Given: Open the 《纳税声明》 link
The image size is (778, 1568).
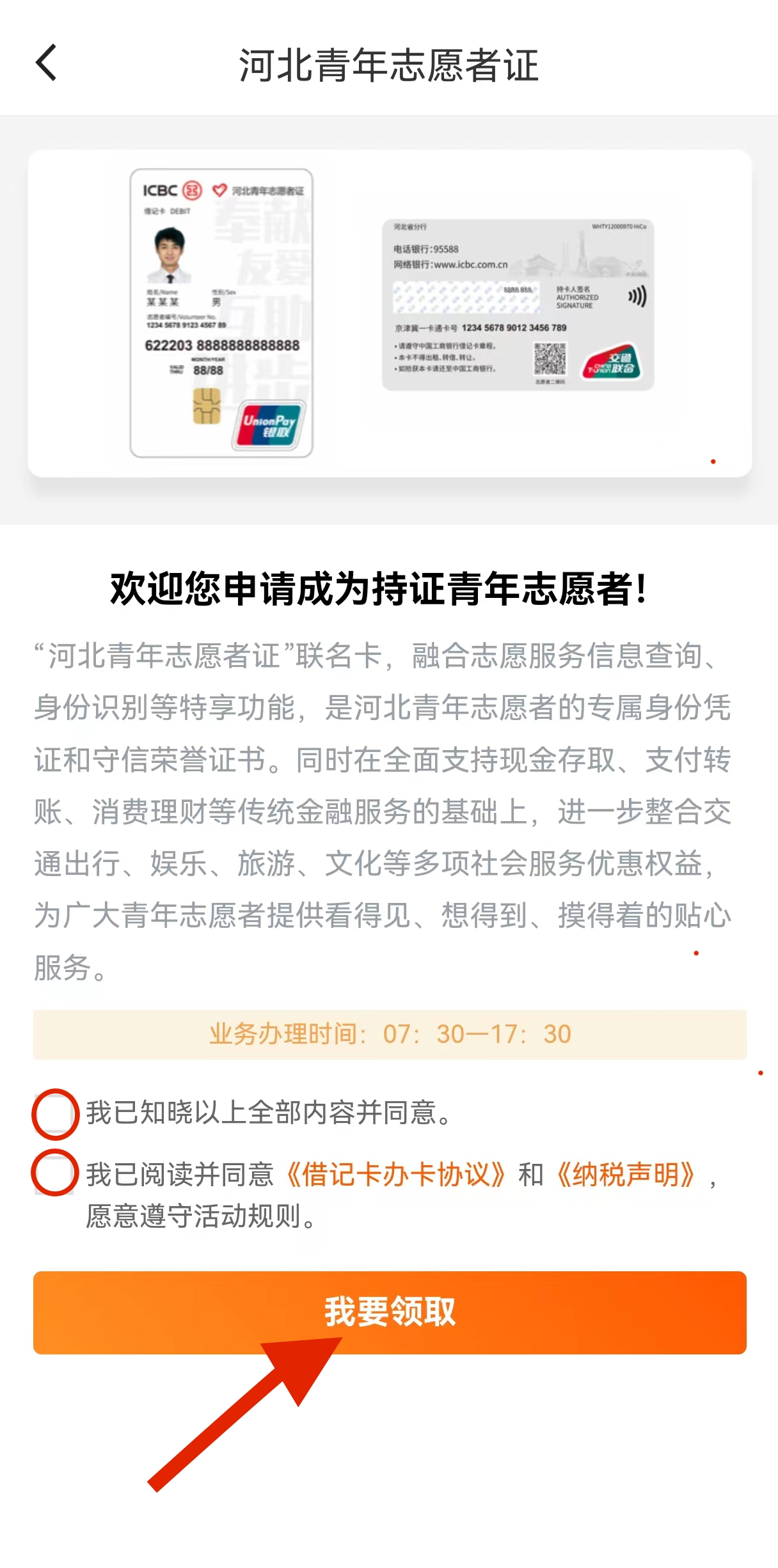Looking at the screenshot, I should (x=625, y=1175).
